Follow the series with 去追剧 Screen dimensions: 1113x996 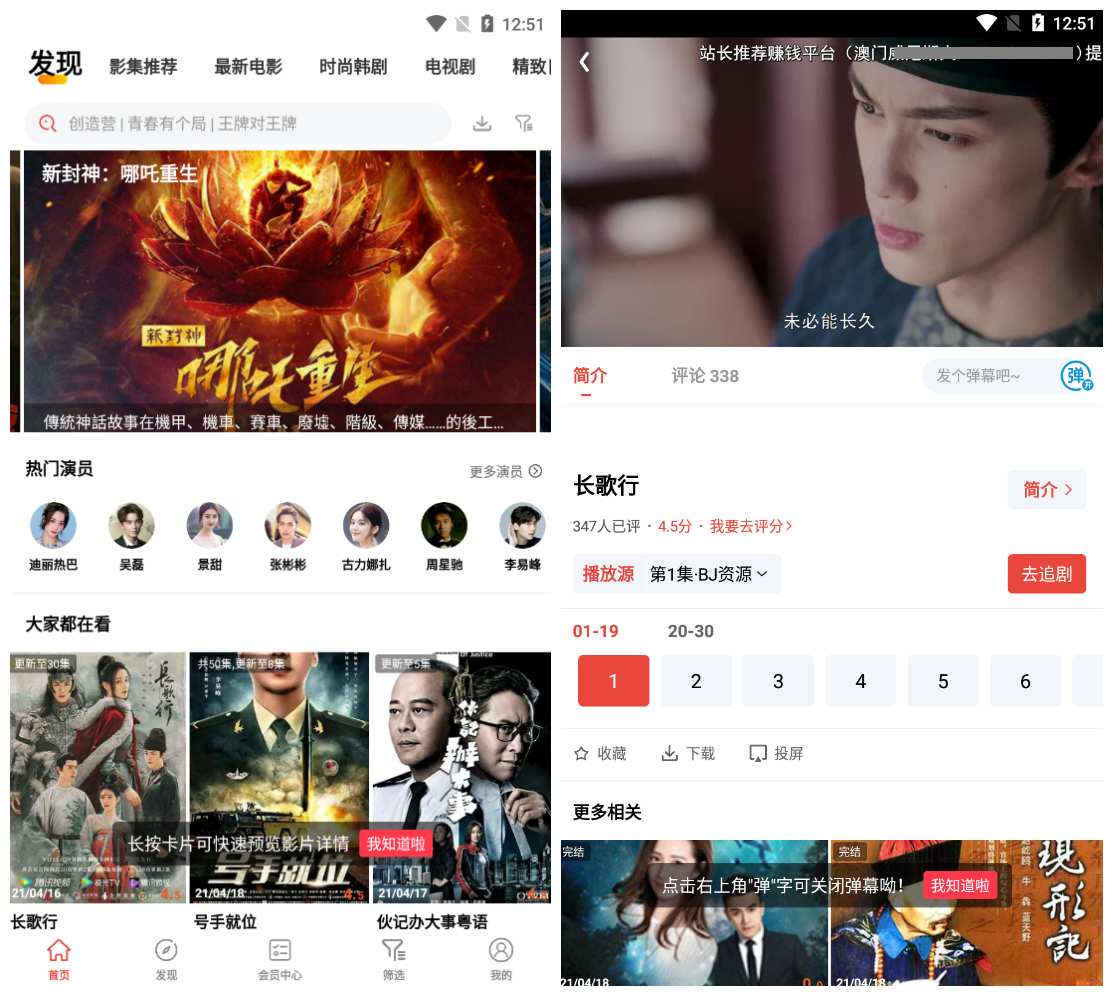(x=1046, y=574)
